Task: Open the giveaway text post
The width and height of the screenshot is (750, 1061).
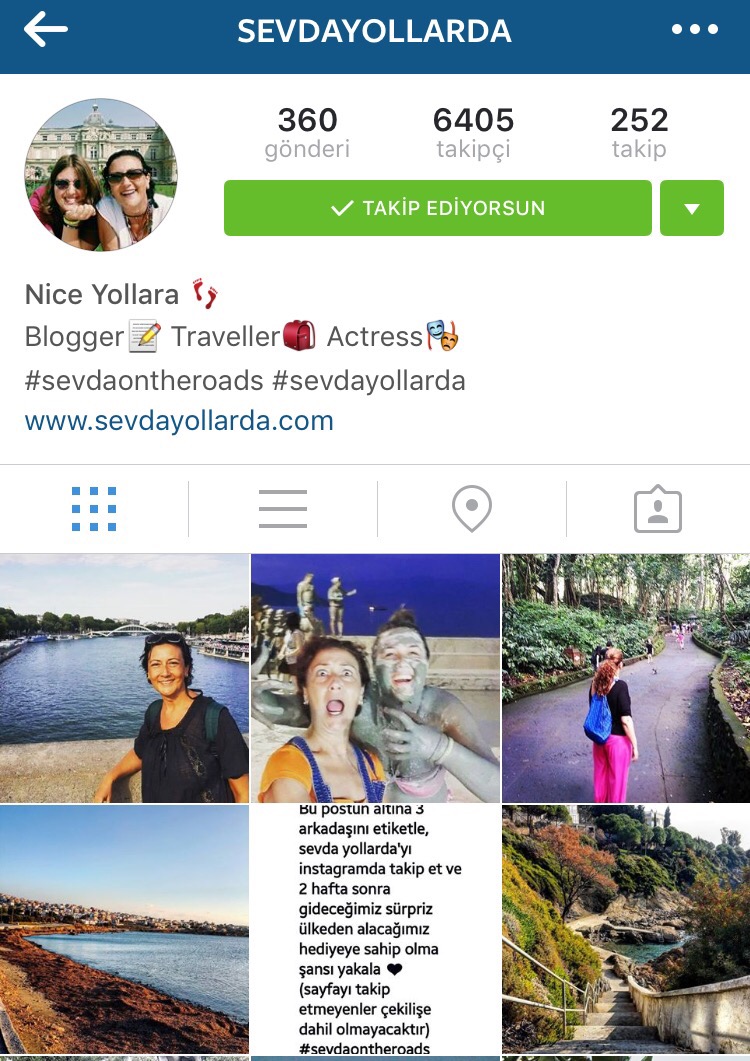Action: pos(375,930)
